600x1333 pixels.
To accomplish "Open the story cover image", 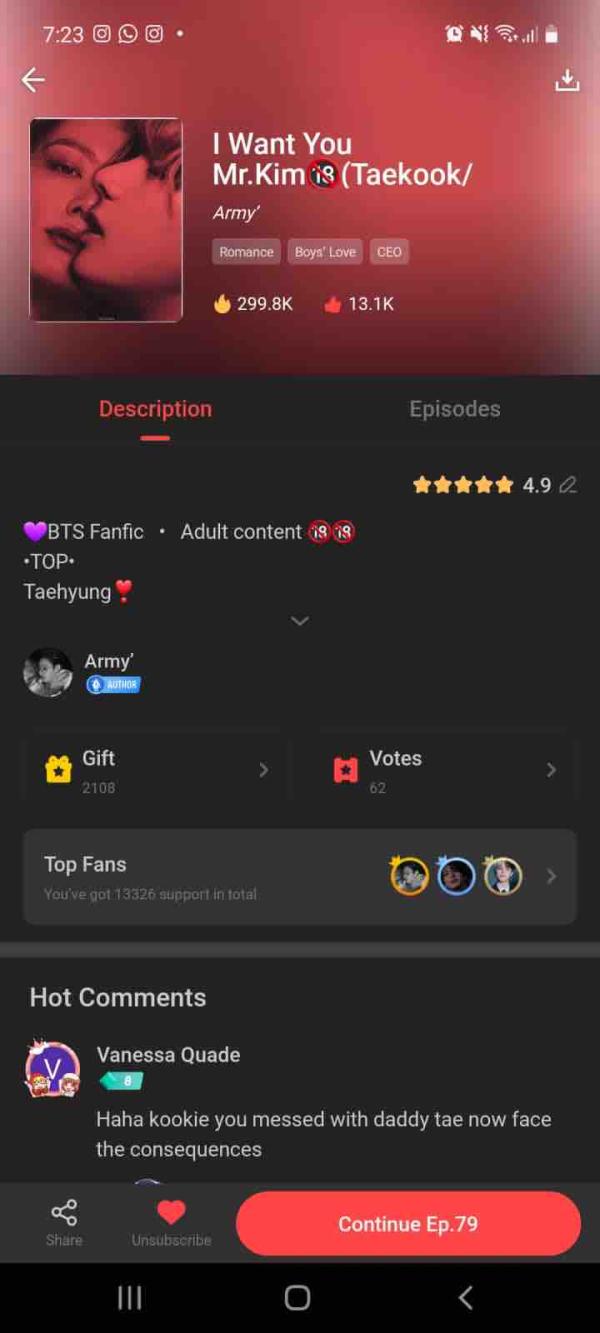I will (x=106, y=220).
